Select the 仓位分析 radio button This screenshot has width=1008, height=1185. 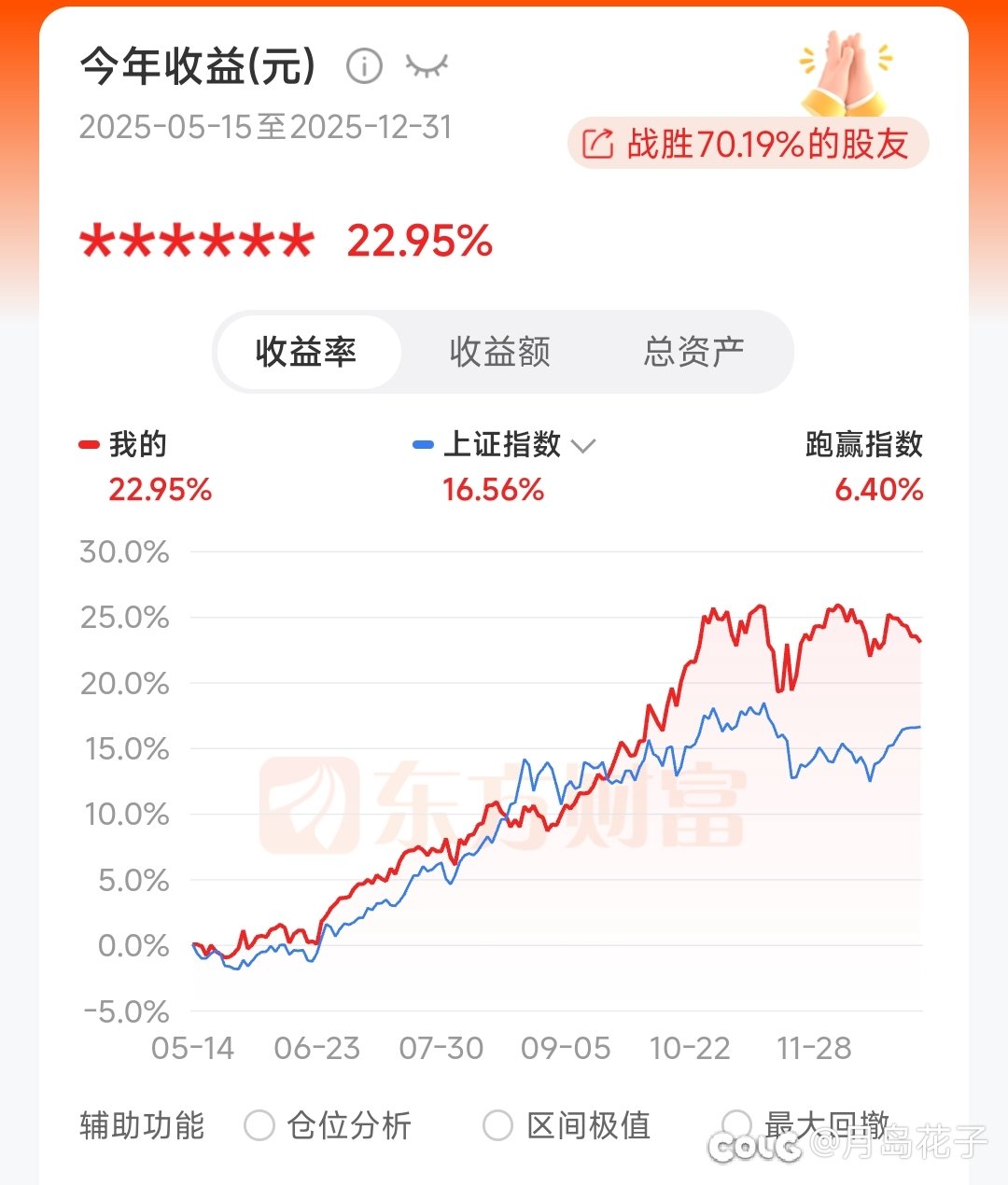(259, 1126)
